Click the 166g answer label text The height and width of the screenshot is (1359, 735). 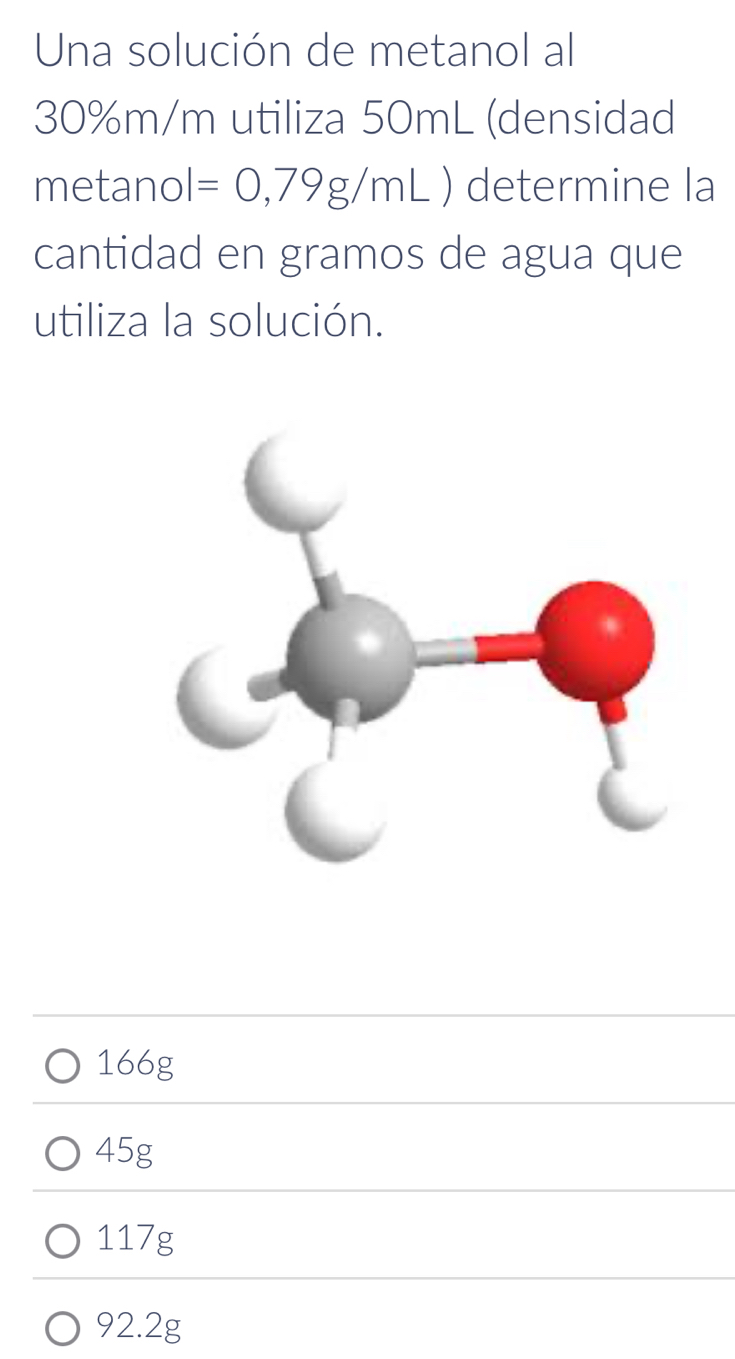(x=134, y=1066)
